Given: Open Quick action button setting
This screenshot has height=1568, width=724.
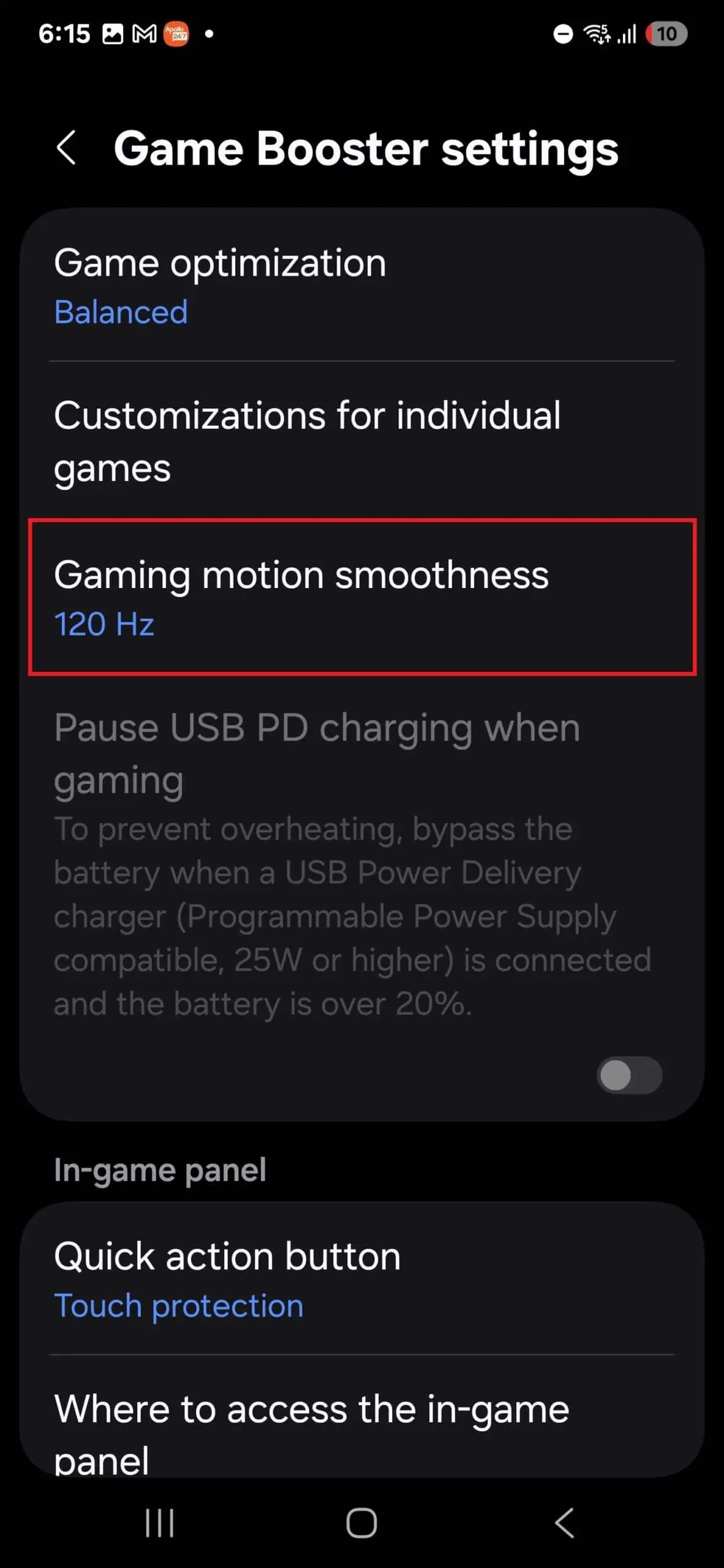Looking at the screenshot, I should coord(361,1279).
